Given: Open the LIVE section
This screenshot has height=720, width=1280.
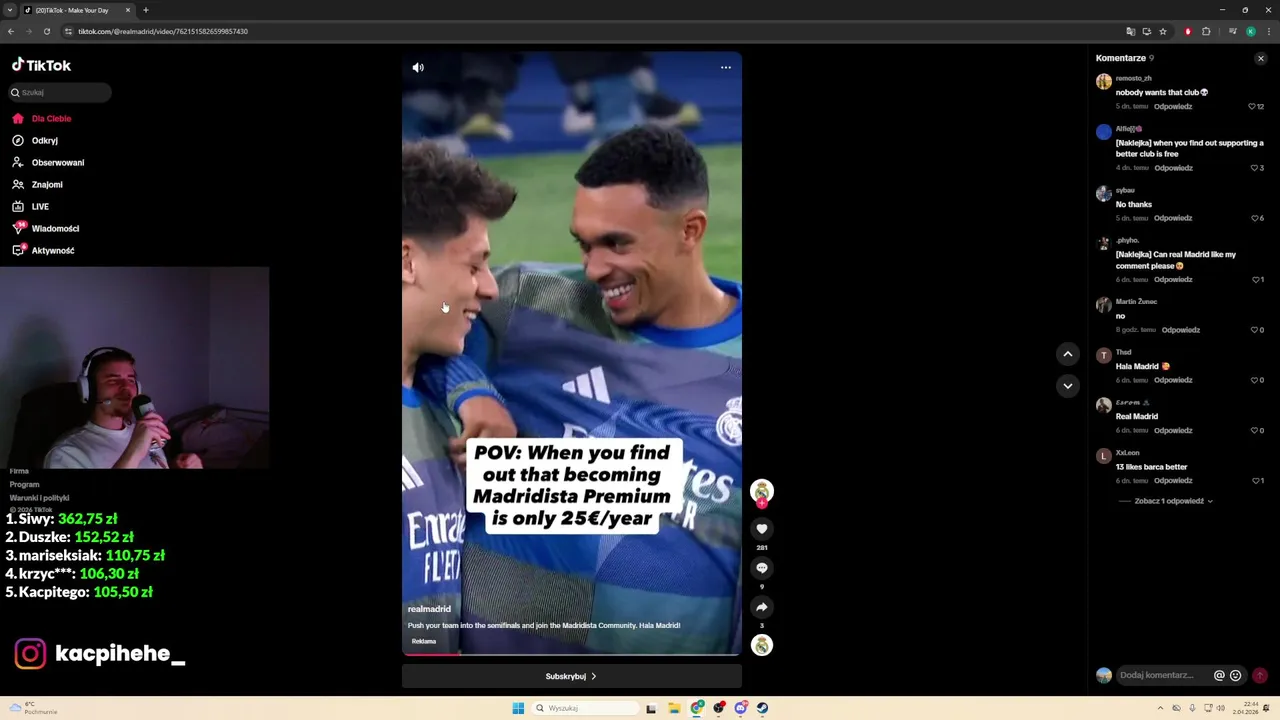Looking at the screenshot, I should (40, 207).
